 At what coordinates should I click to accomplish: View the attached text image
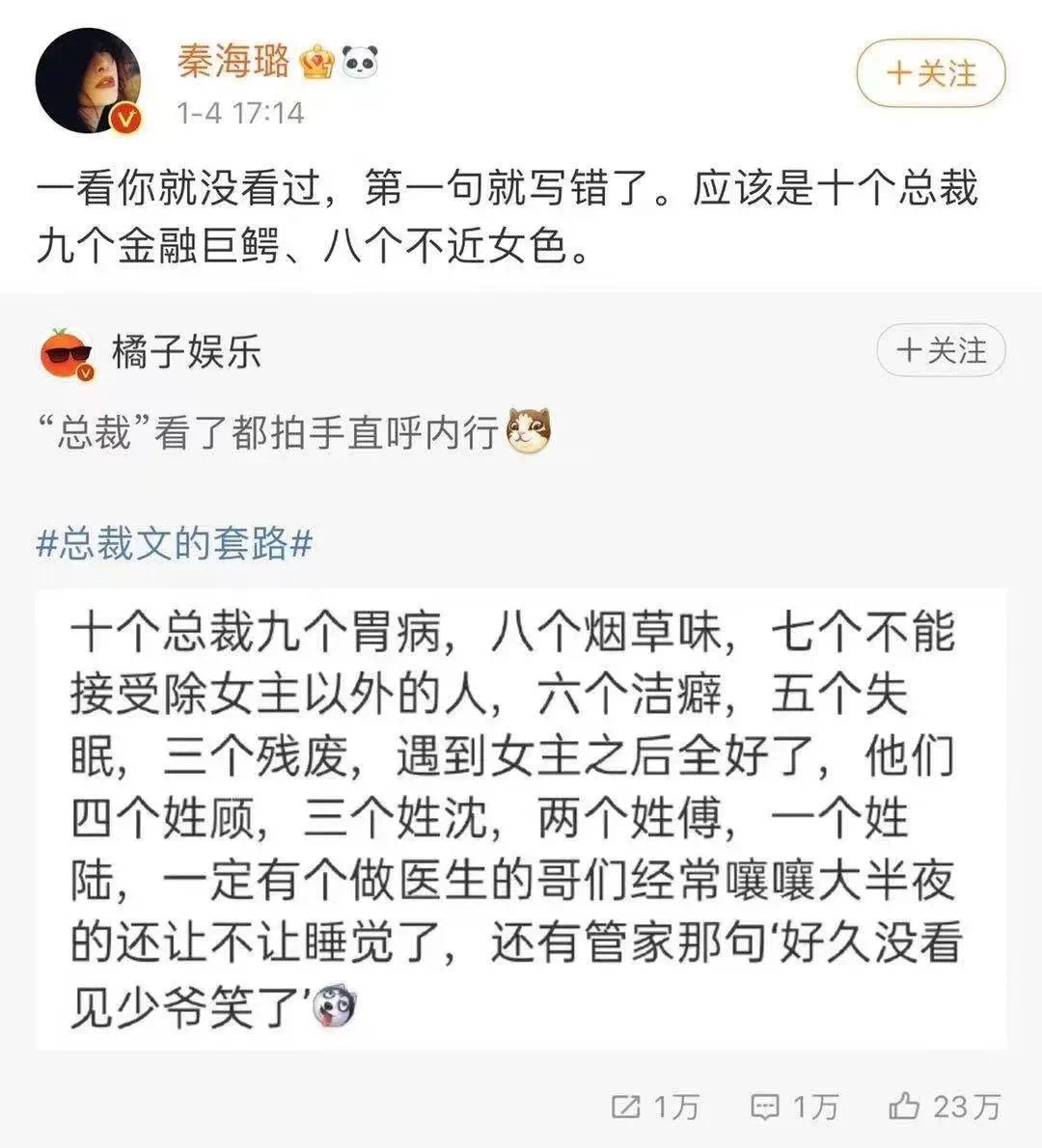pyautogui.click(x=520, y=818)
